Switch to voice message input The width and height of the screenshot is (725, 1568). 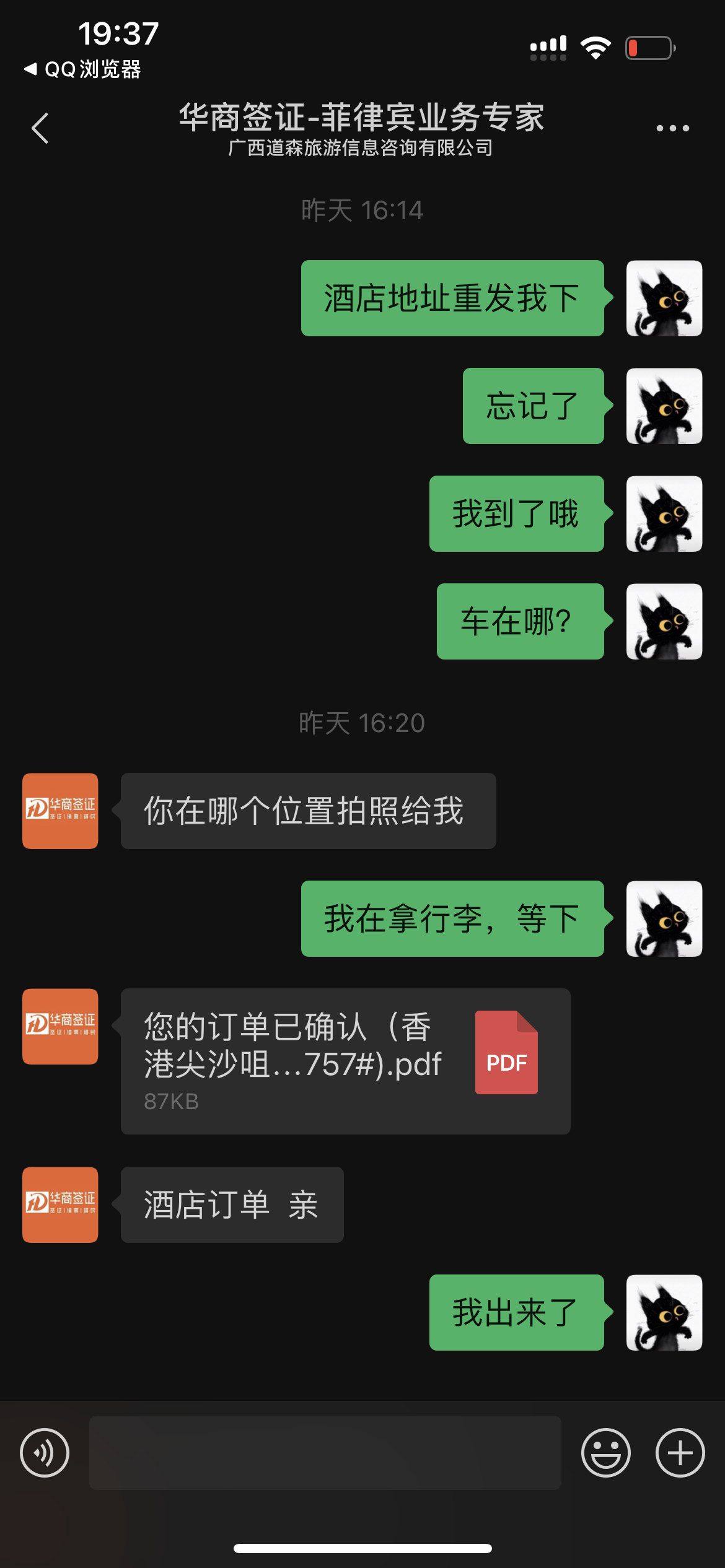click(x=45, y=1453)
